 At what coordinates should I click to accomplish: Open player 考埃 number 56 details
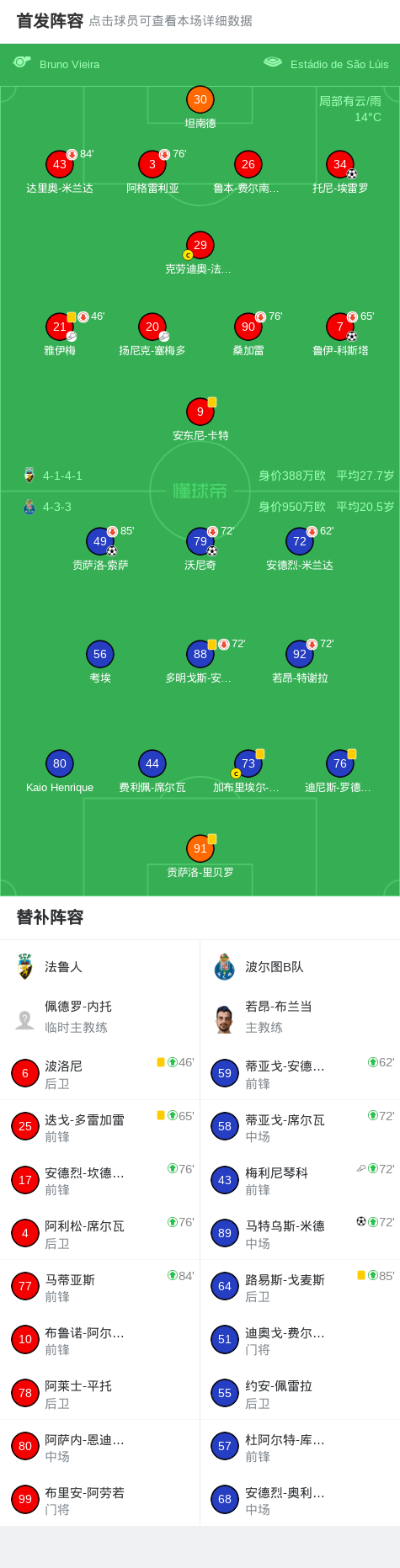point(100,654)
